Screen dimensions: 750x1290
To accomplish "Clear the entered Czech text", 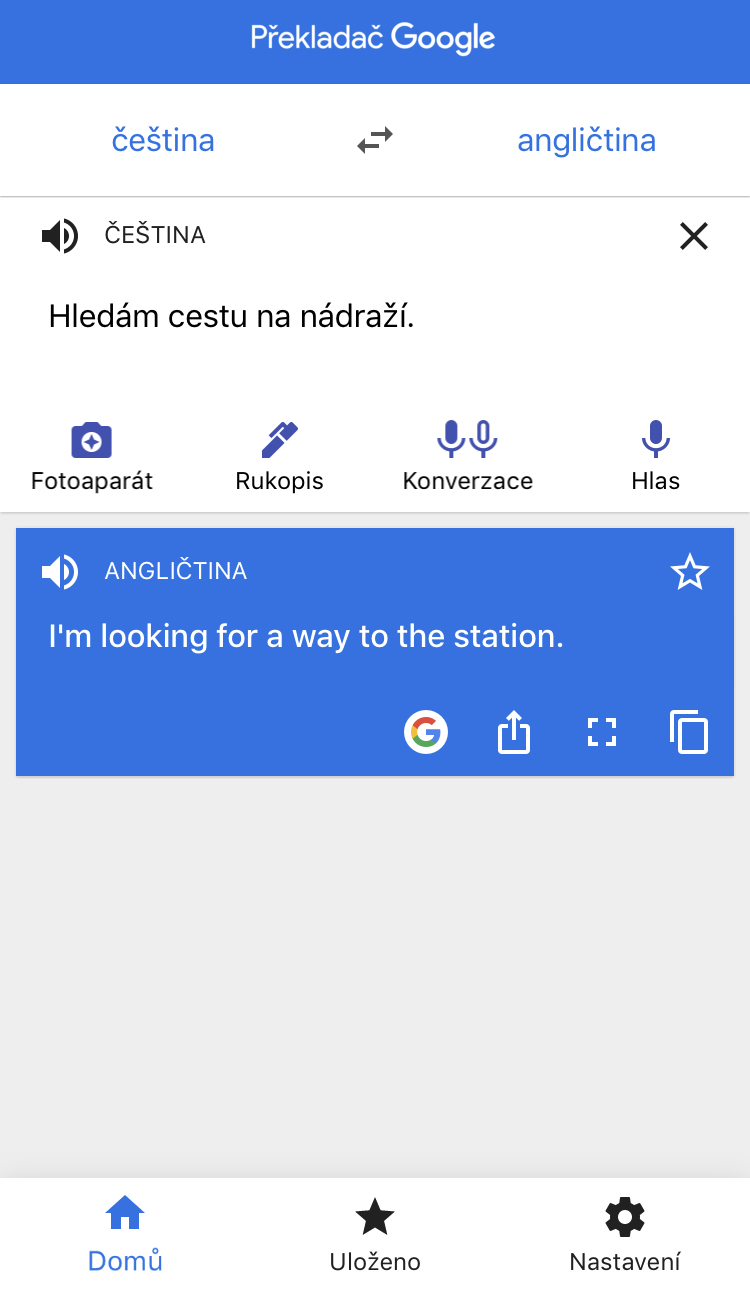I will (x=693, y=236).
